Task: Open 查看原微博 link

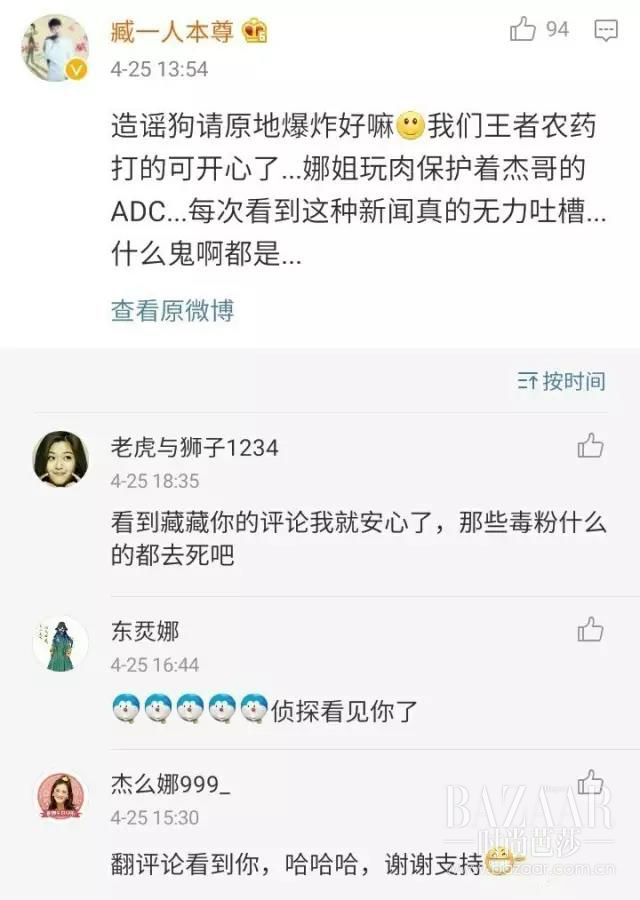Action: tap(172, 311)
